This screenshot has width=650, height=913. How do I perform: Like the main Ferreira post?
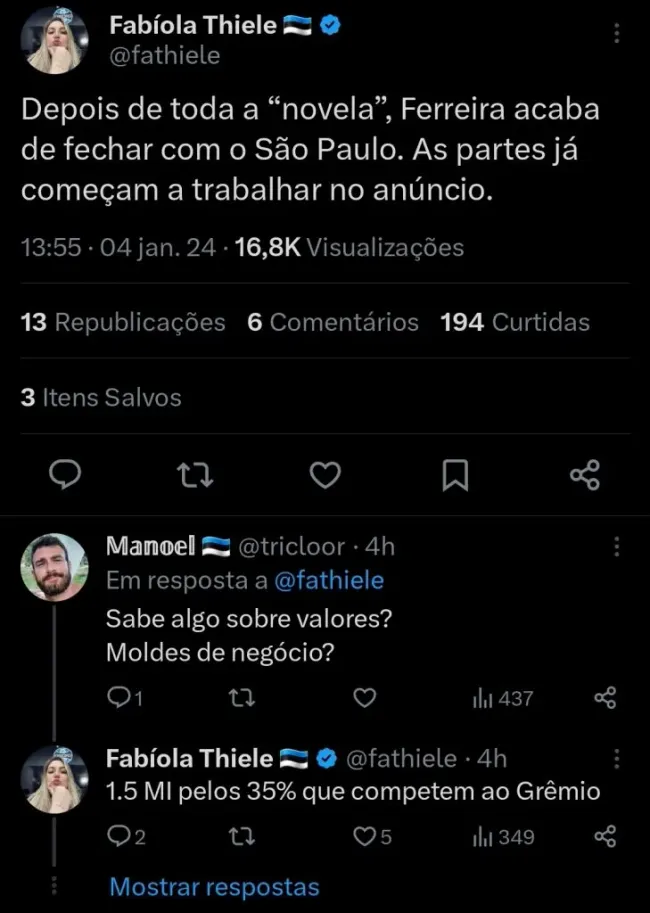coord(324,475)
